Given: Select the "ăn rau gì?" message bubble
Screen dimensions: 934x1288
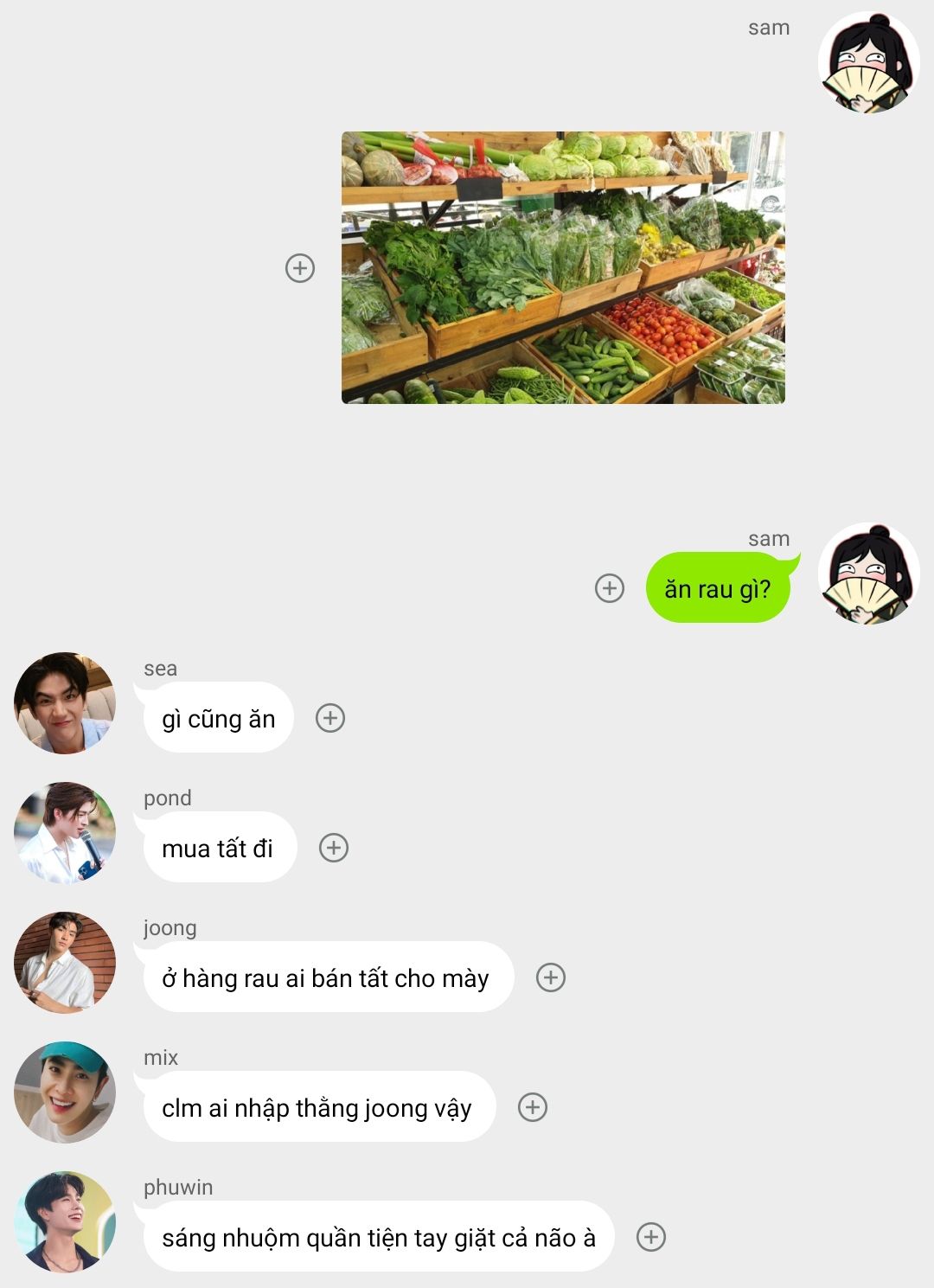Looking at the screenshot, I should (x=717, y=589).
